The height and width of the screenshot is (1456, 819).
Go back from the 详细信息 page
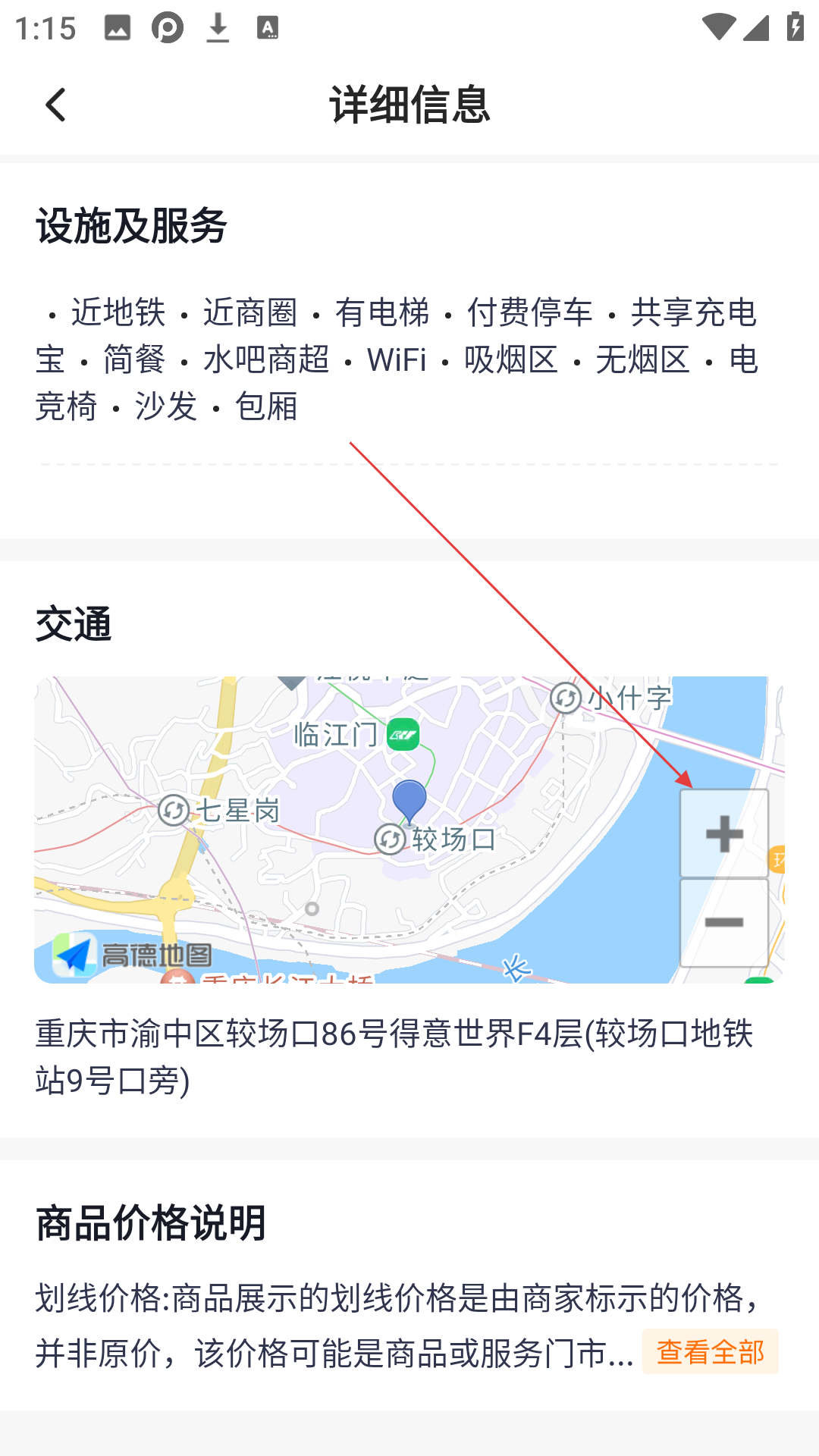[x=55, y=105]
